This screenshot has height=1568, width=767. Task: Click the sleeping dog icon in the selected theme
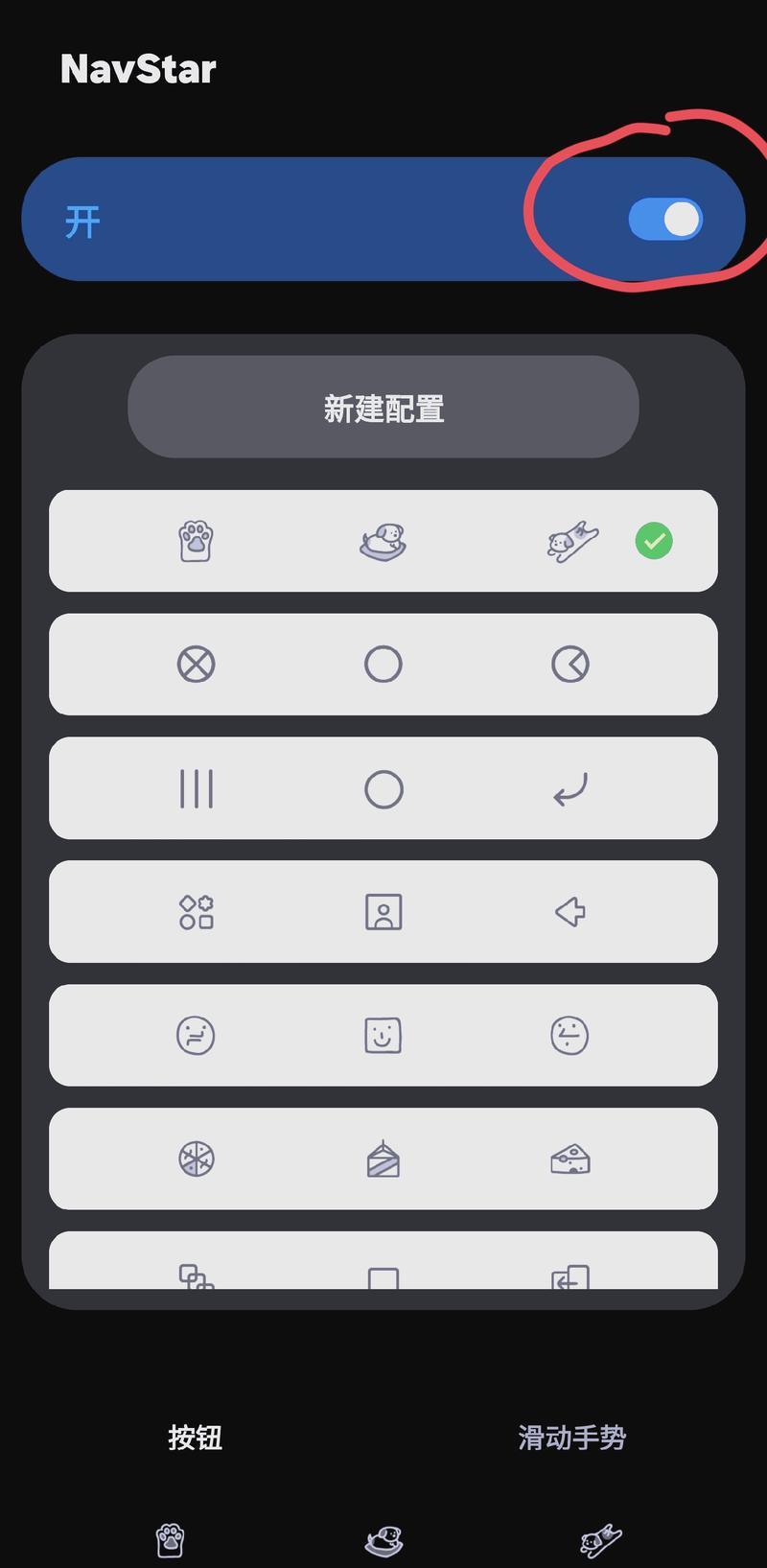coord(383,540)
